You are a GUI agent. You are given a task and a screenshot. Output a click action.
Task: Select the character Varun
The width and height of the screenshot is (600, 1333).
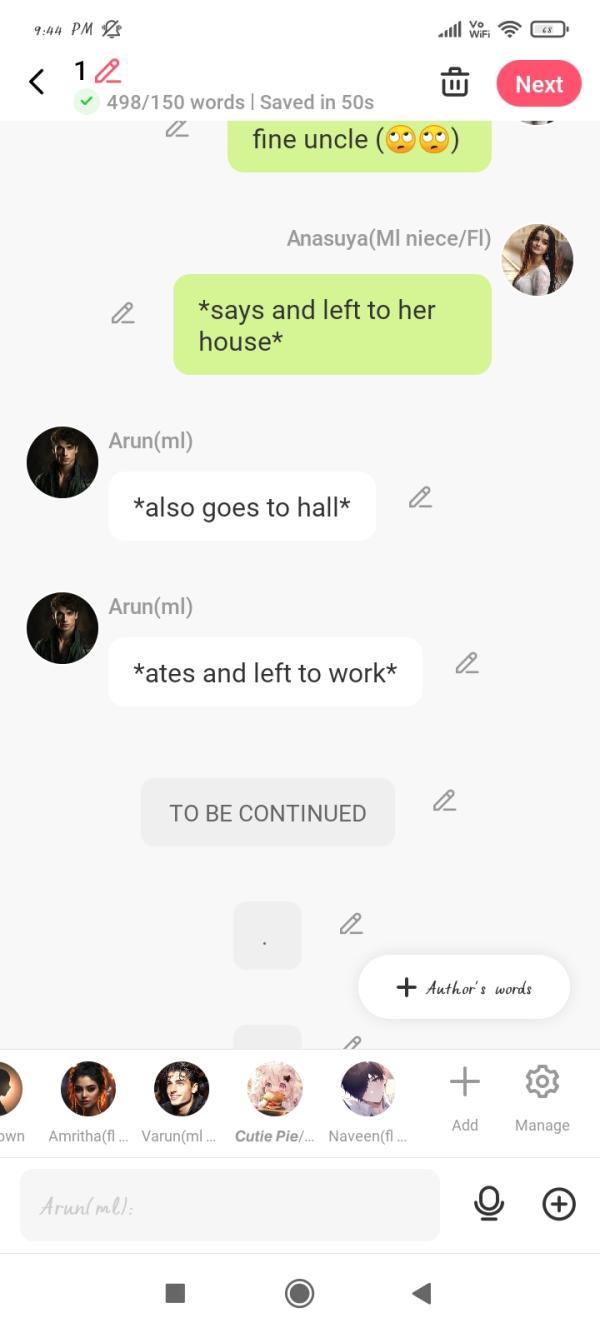tap(182, 1090)
